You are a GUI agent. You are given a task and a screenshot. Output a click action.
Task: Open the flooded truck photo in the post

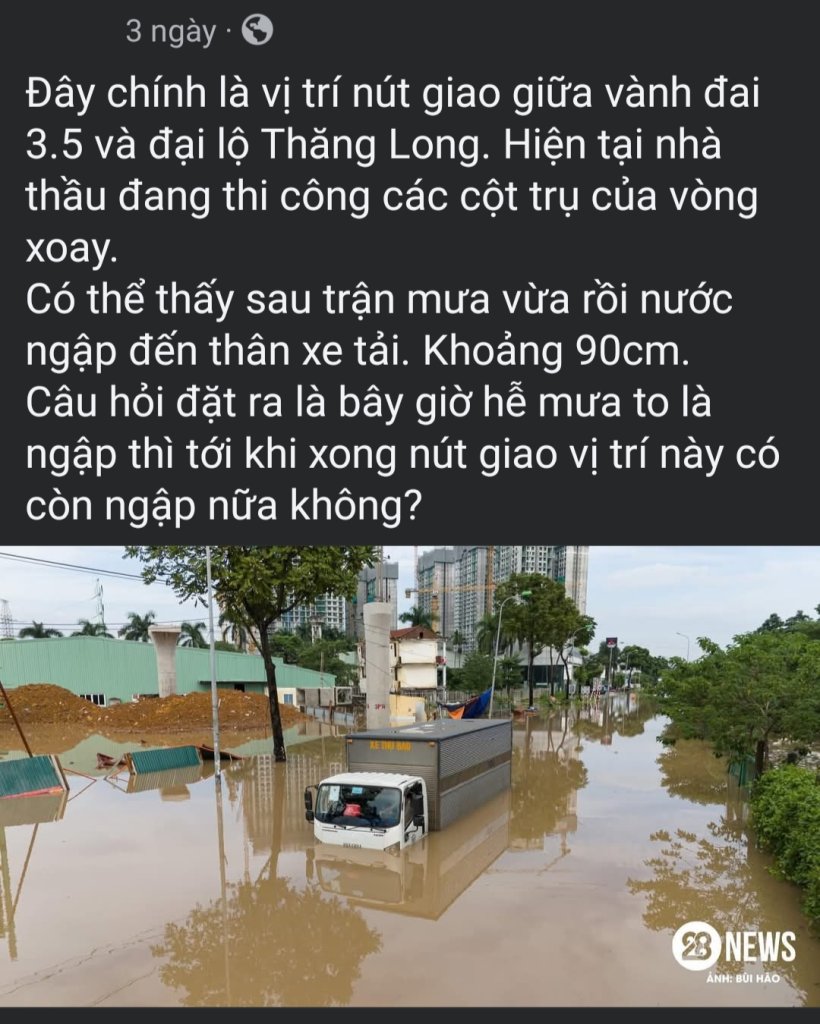coord(410,775)
